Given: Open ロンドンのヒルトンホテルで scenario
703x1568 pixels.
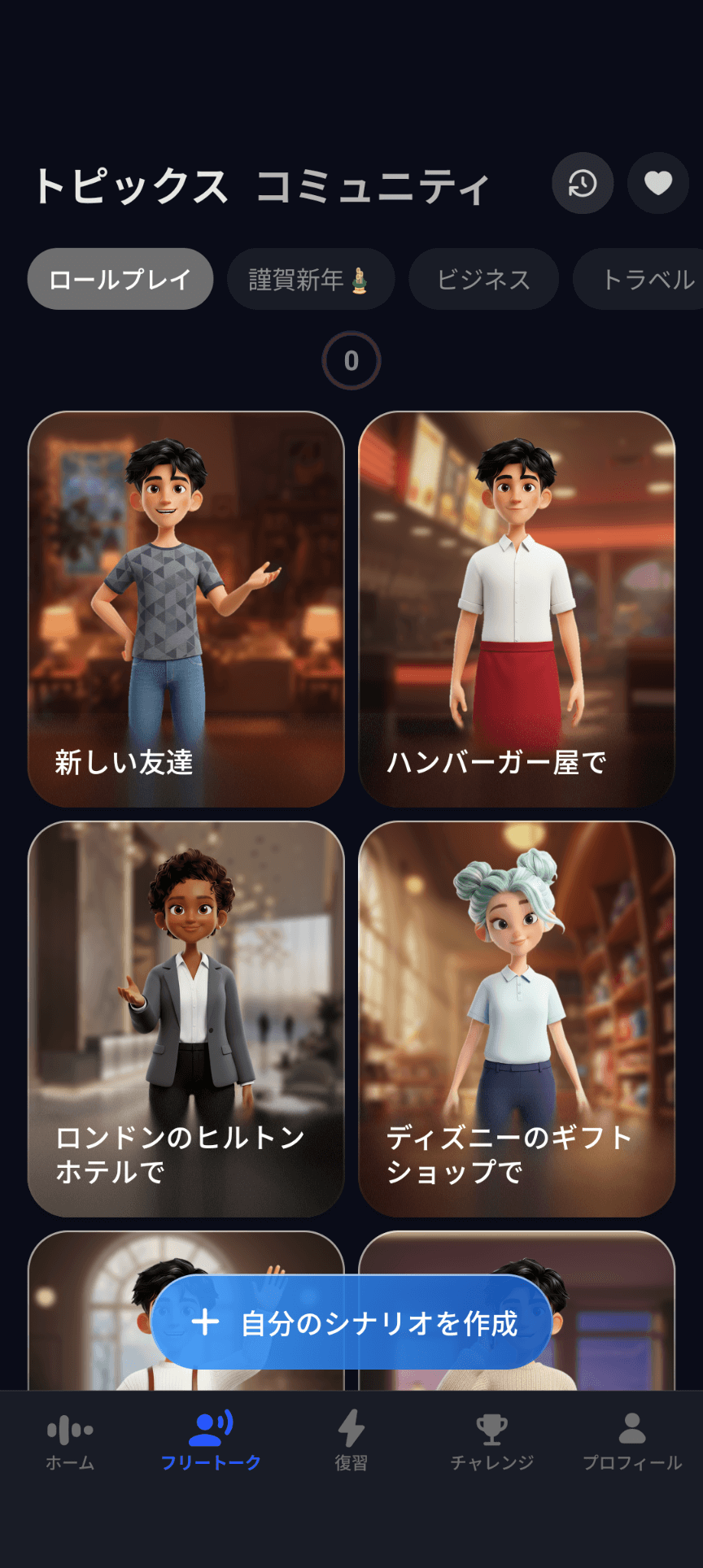Looking at the screenshot, I should [186, 1019].
